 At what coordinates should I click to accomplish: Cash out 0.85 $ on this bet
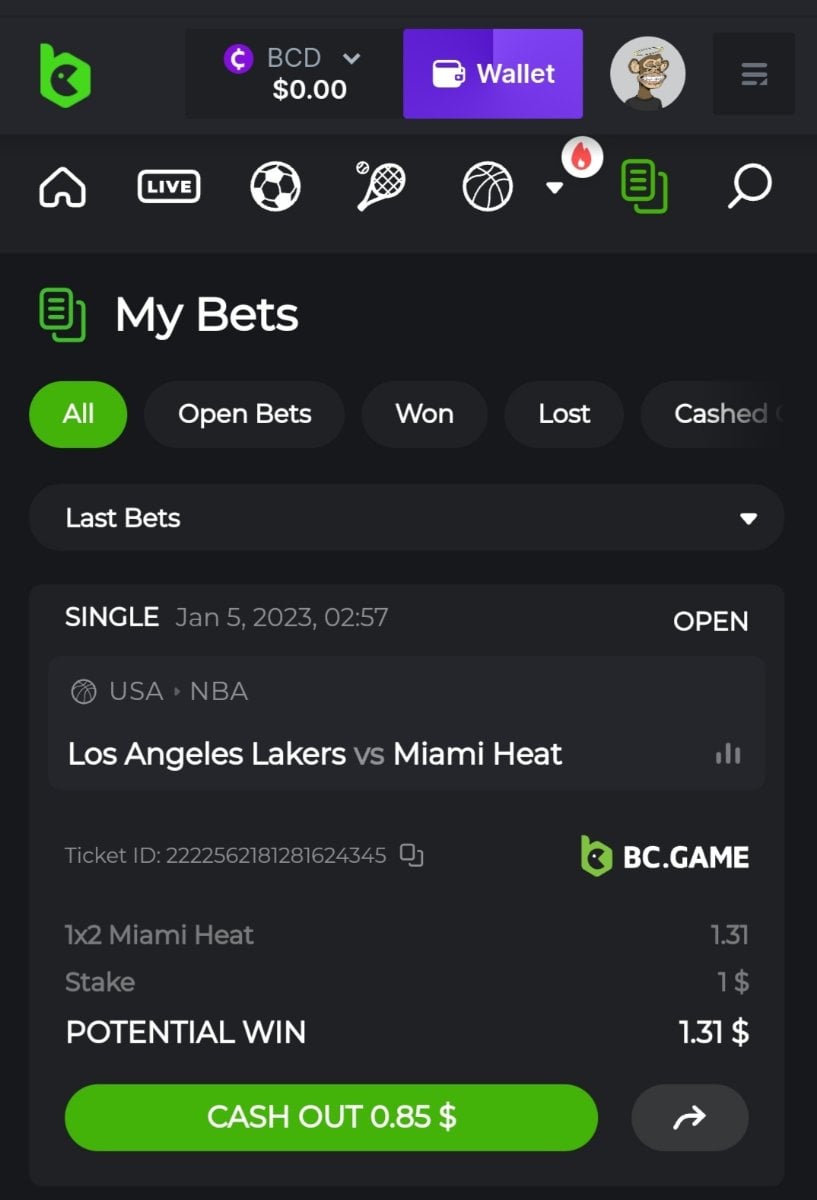[331, 1117]
